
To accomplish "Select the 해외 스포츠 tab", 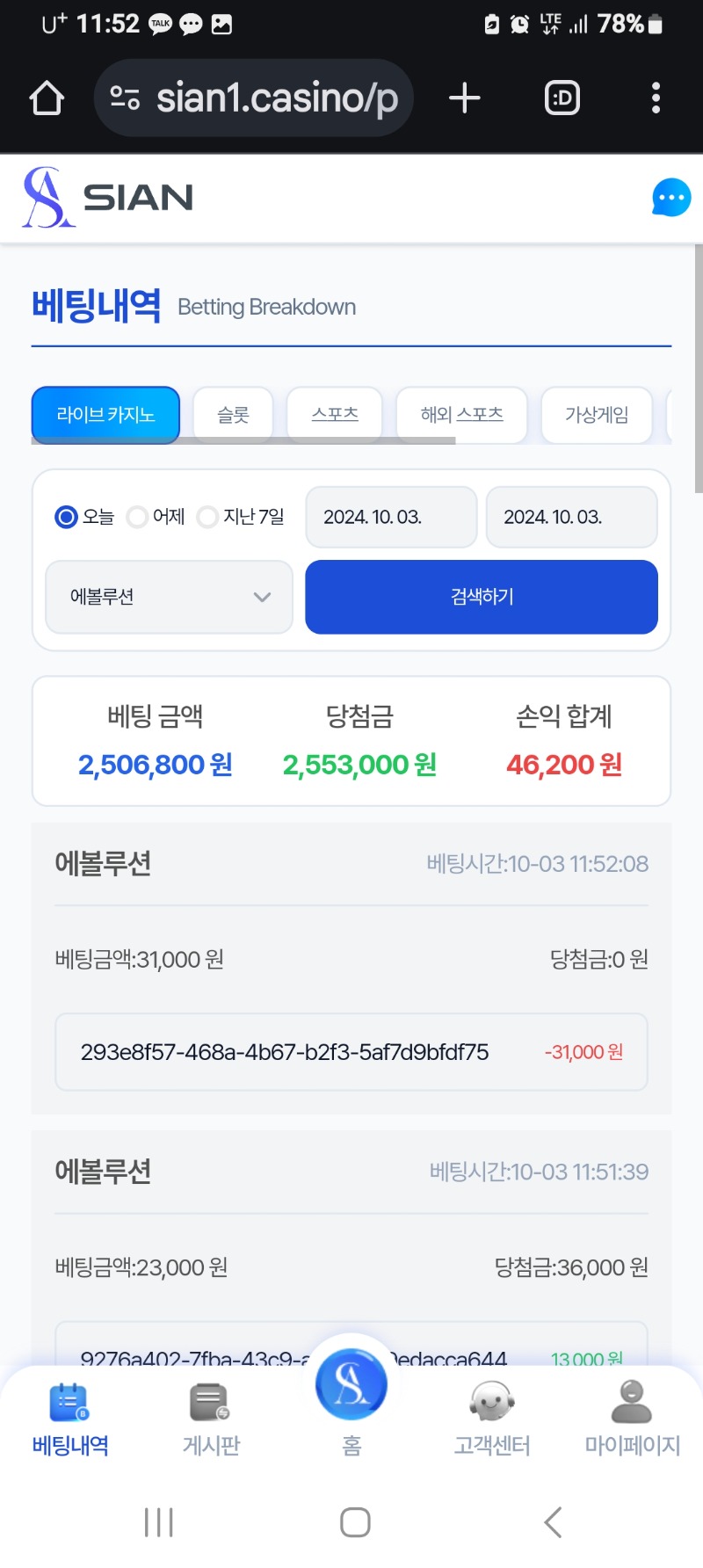I will [x=461, y=414].
